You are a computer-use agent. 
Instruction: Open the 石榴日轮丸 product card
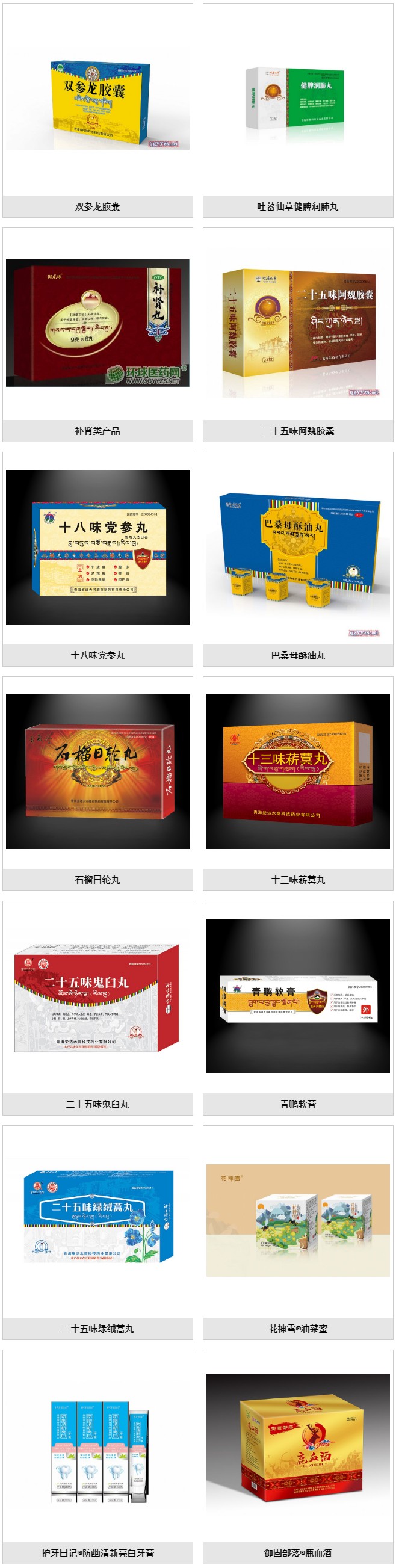coord(97,771)
